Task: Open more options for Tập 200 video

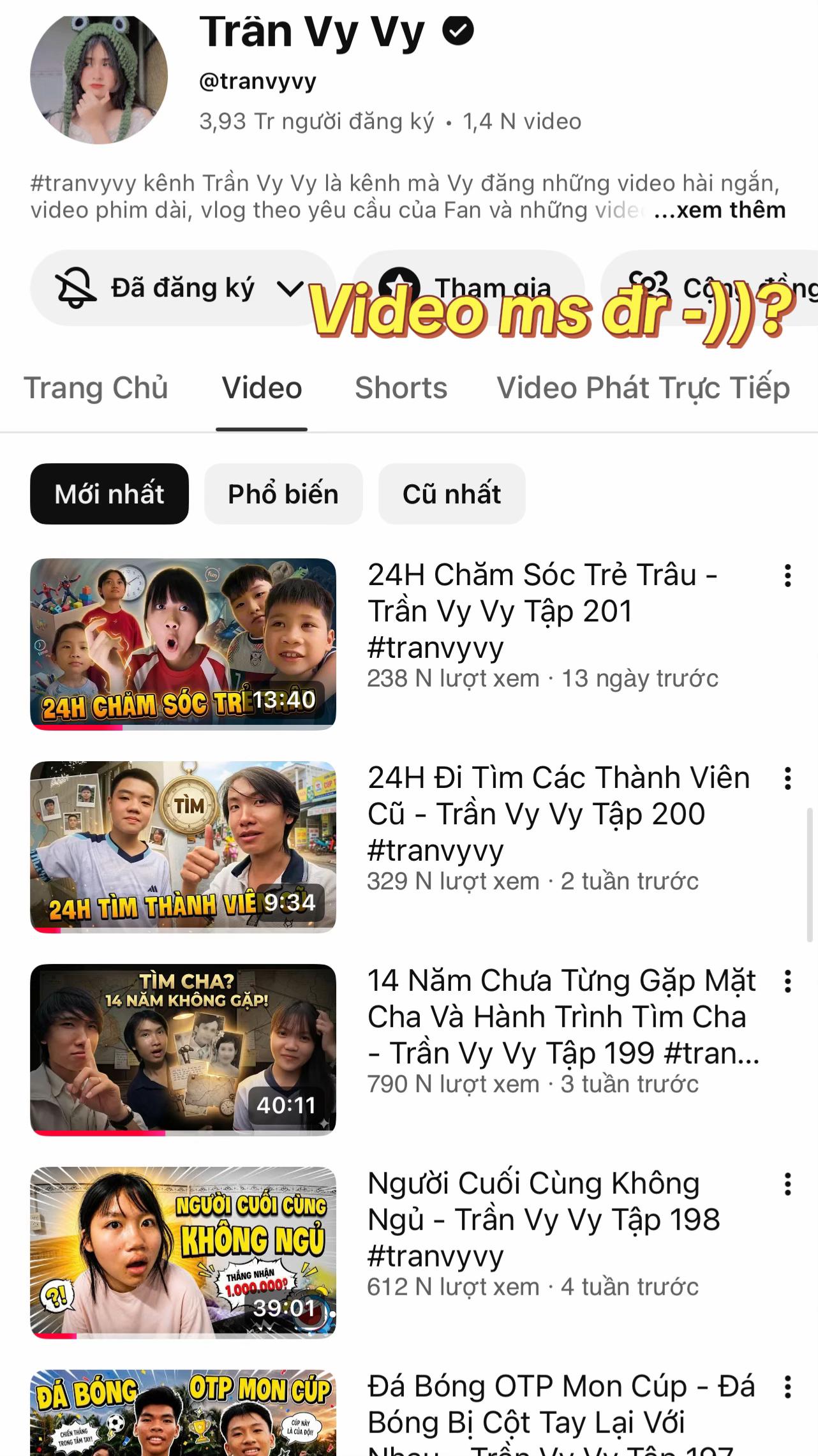Action: point(788,778)
